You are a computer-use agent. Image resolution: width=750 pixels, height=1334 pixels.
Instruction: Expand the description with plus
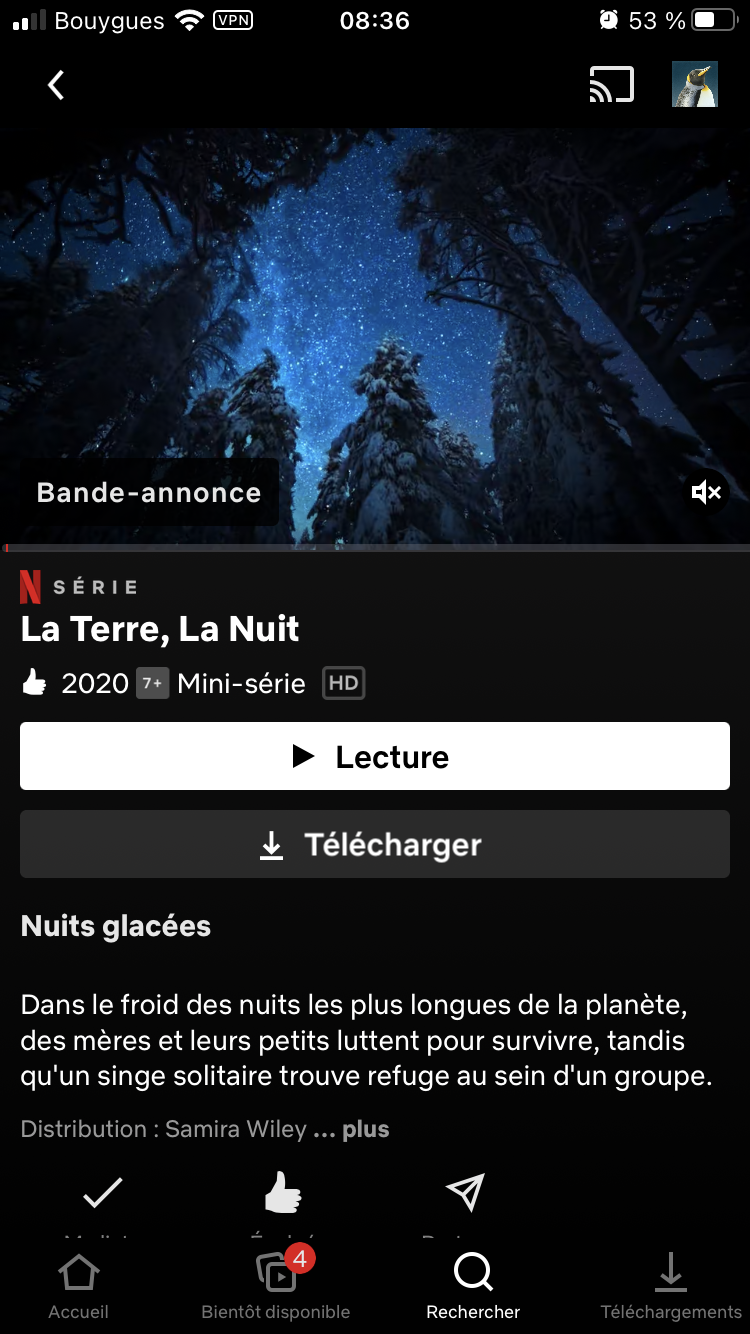click(365, 1130)
